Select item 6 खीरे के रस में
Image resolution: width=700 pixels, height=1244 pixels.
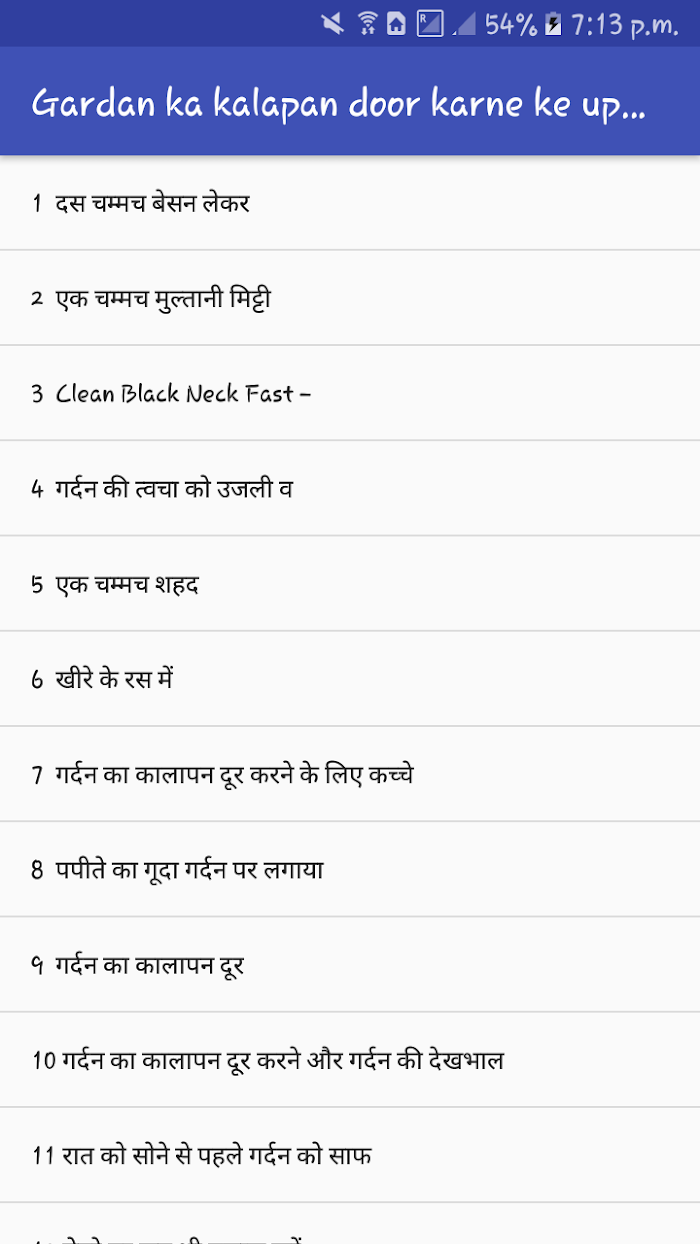pos(103,679)
